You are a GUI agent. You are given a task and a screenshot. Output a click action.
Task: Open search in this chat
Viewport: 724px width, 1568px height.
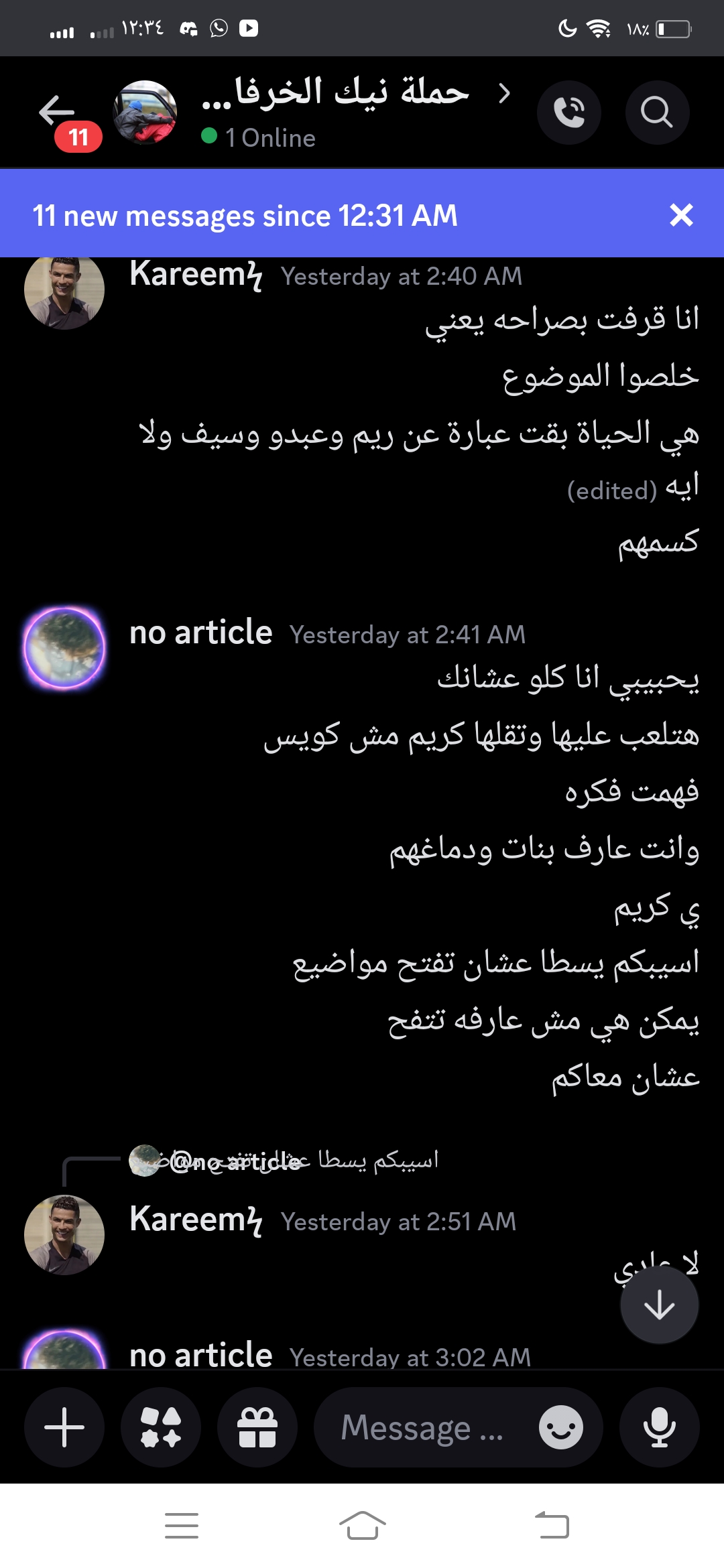(657, 113)
